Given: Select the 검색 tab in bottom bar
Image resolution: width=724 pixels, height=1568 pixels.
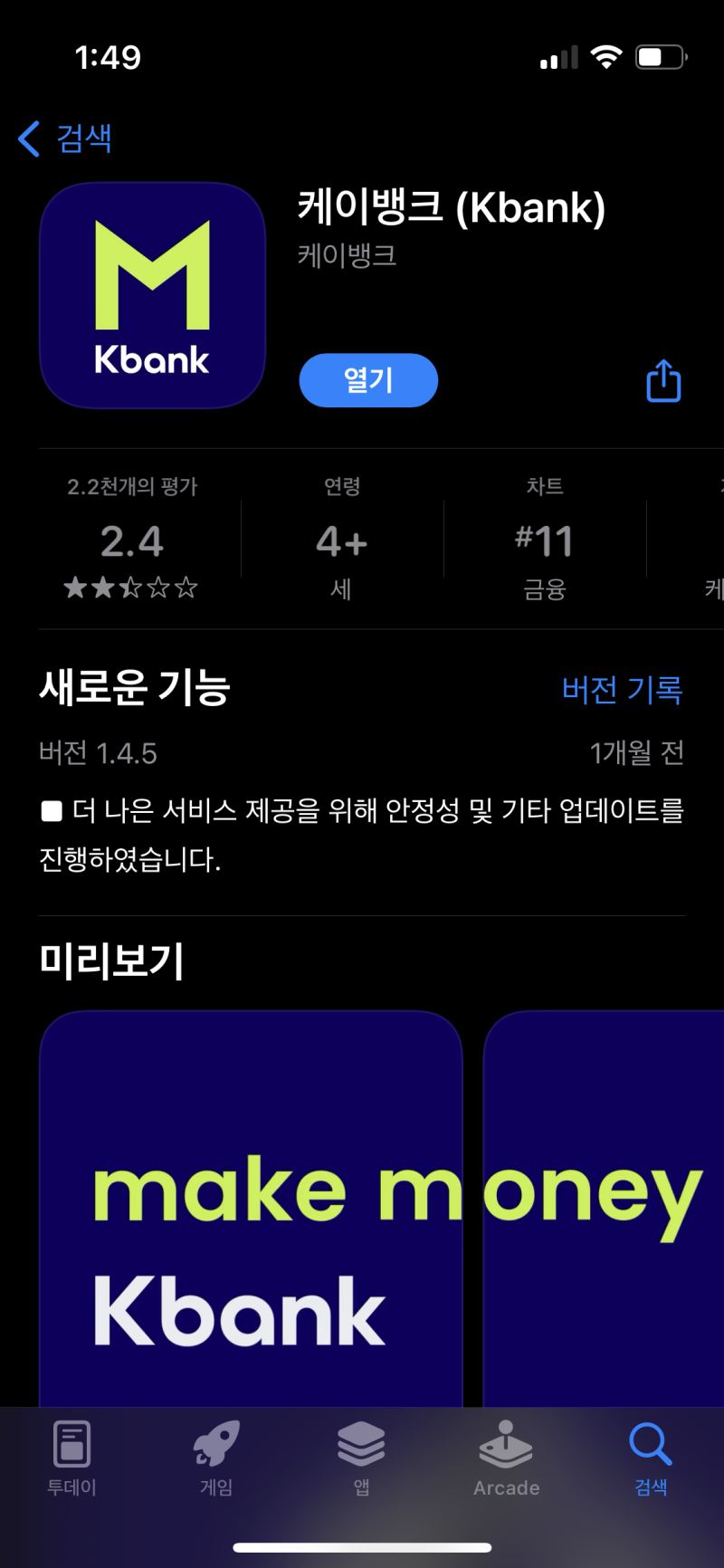Looking at the screenshot, I should 651,1458.
